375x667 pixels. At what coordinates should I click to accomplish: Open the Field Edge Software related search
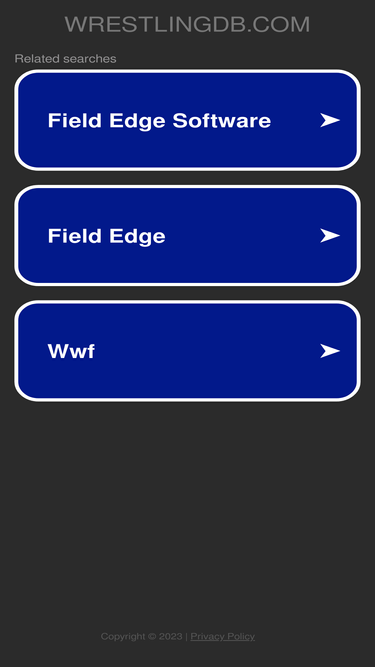tap(188, 120)
